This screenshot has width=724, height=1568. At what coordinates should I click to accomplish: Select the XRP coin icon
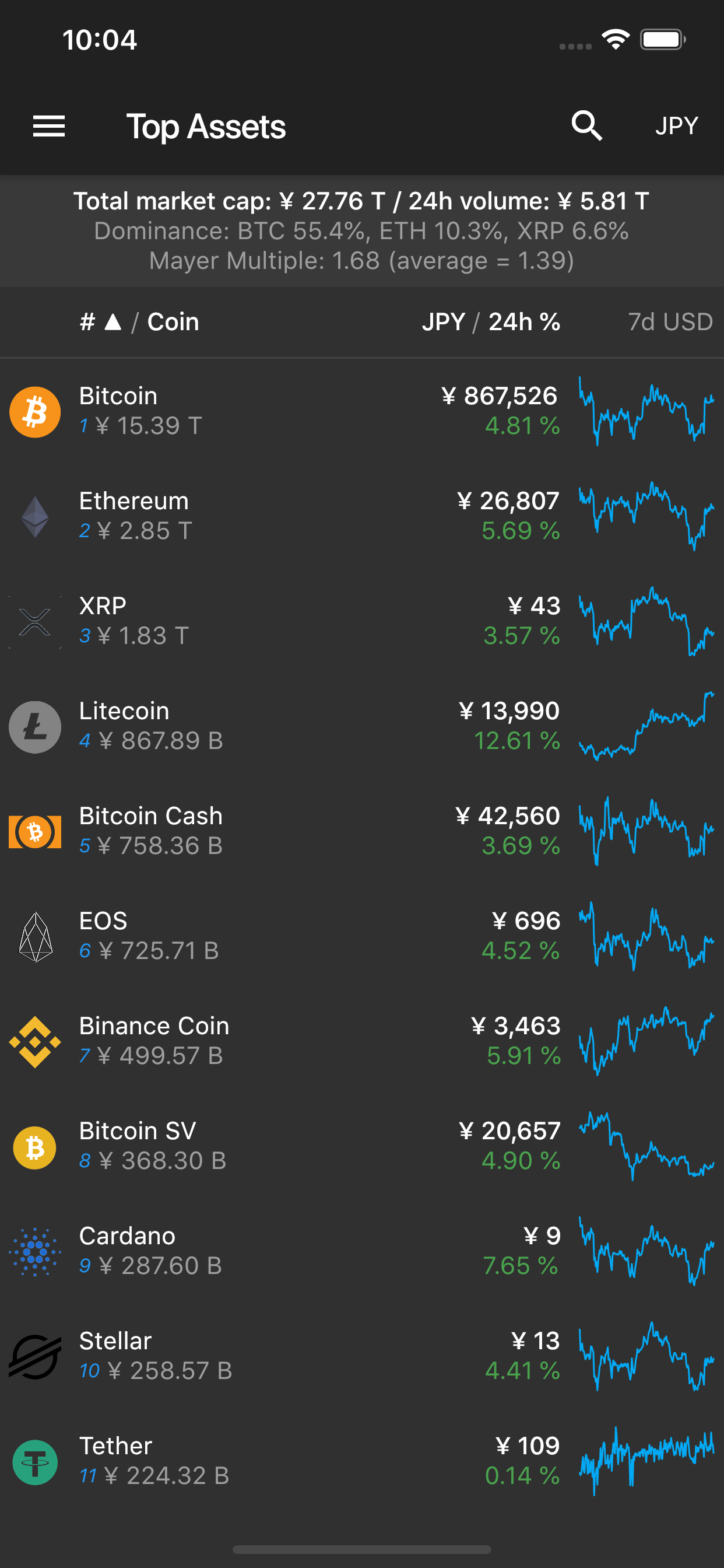34,621
